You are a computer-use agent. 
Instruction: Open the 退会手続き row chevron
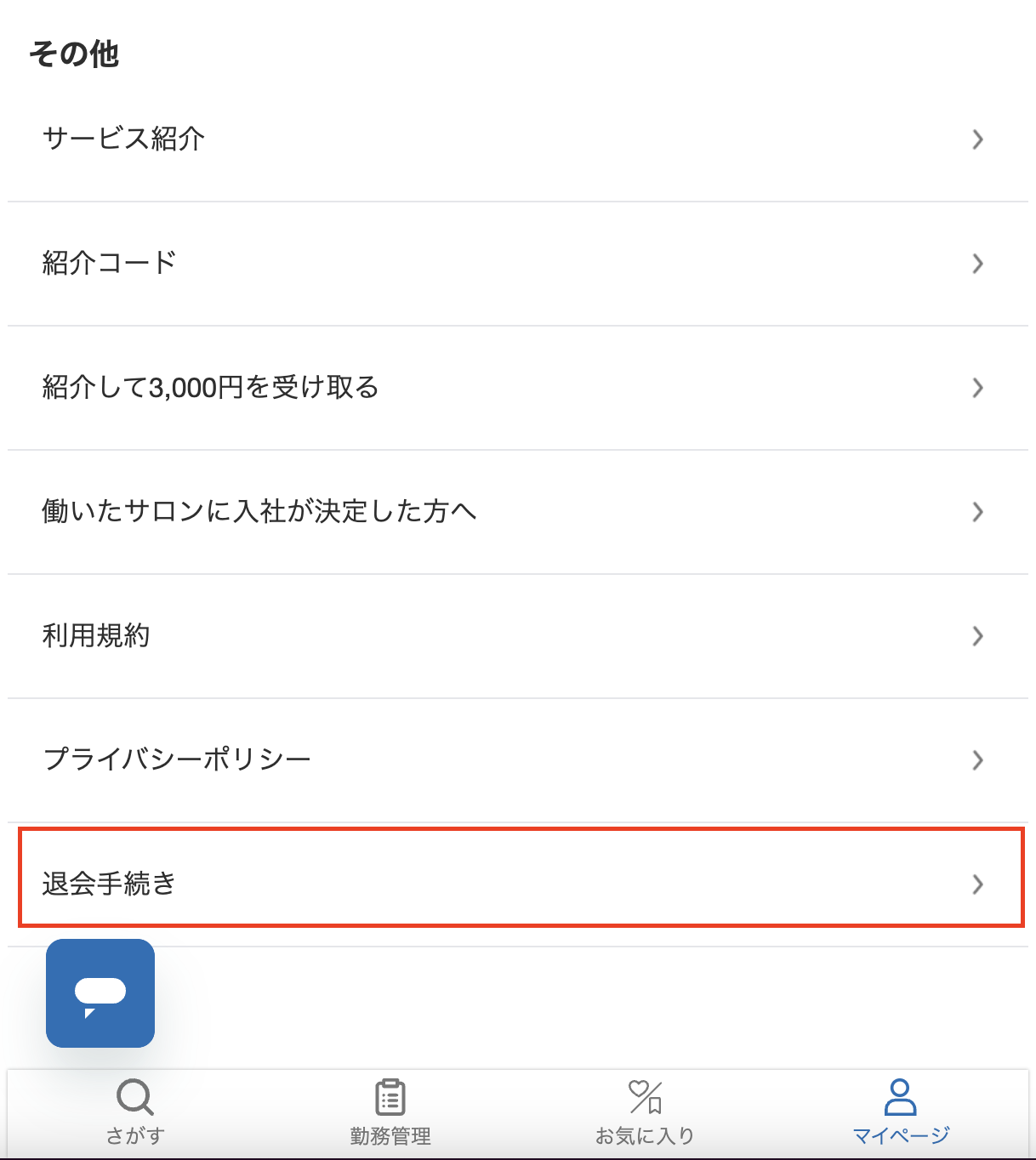click(977, 884)
